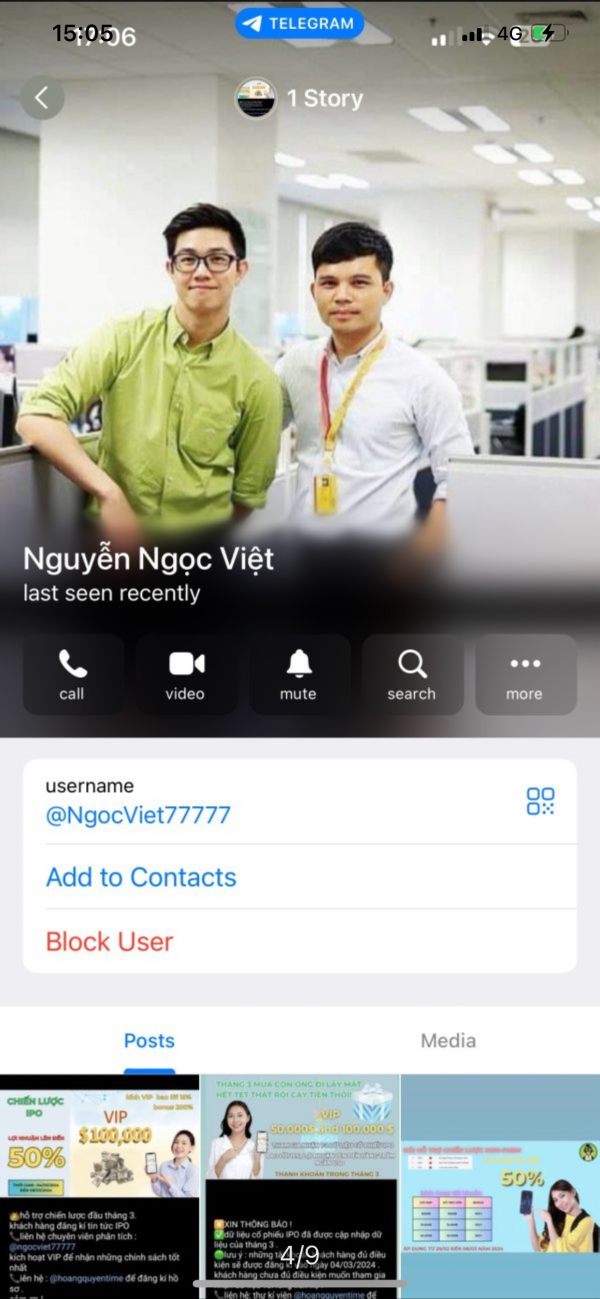
Task: View the 1 Story at the top
Action: click(x=299, y=98)
